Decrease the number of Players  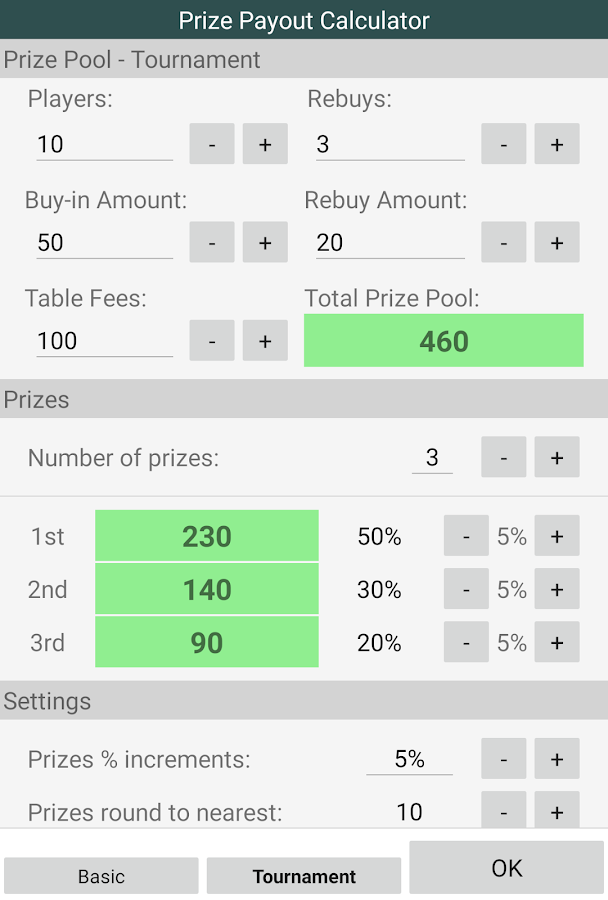tap(212, 144)
